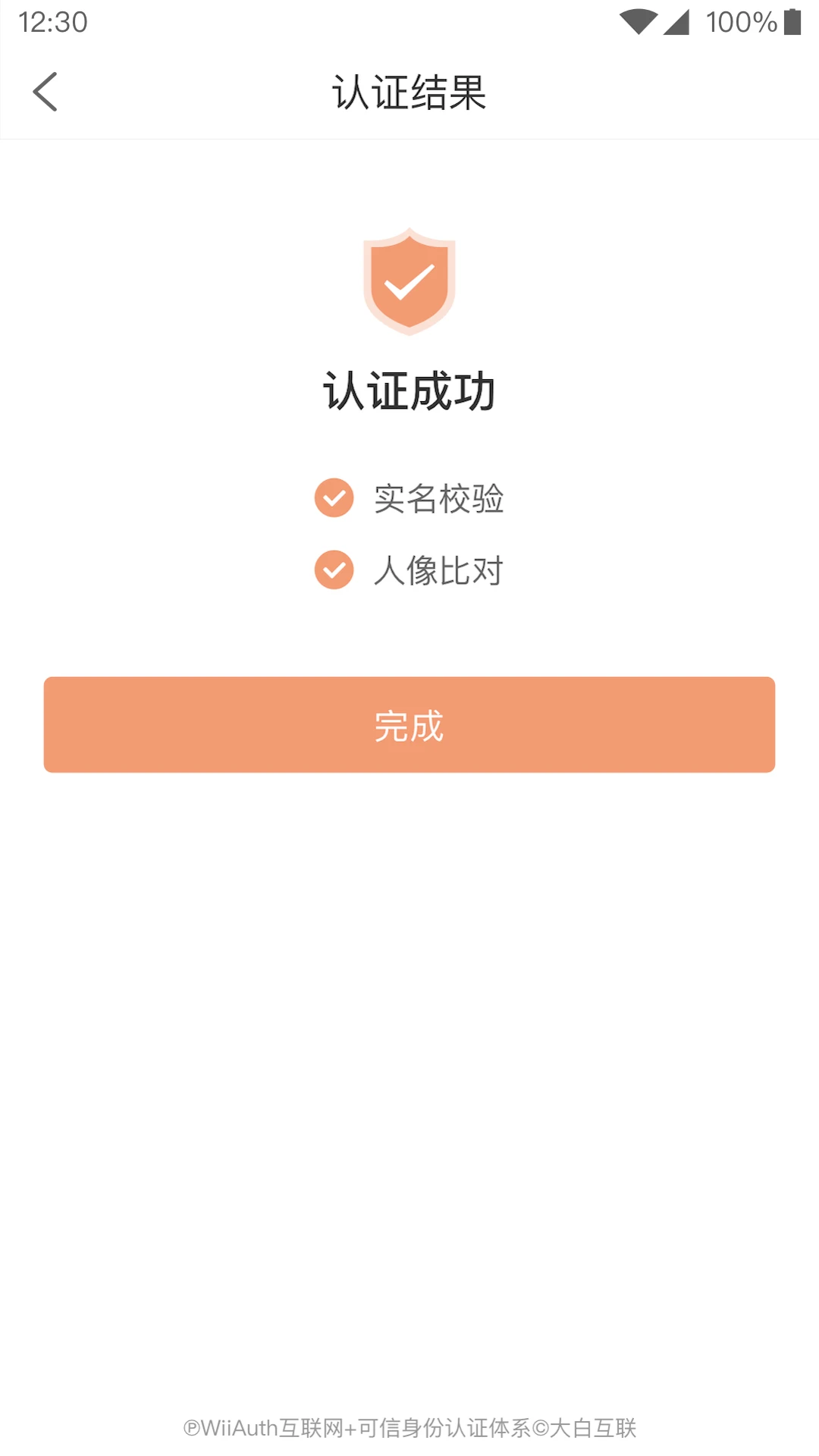819x1456 pixels.
Task: Toggle the 人像比对 verification status
Action: 334,570
